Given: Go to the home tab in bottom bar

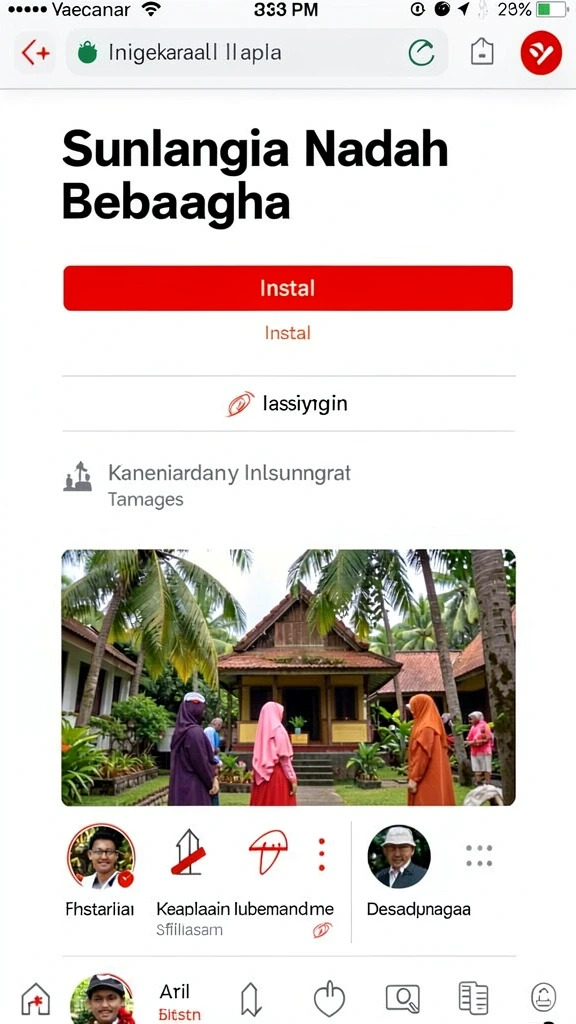Looking at the screenshot, I should tap(35, 999).
